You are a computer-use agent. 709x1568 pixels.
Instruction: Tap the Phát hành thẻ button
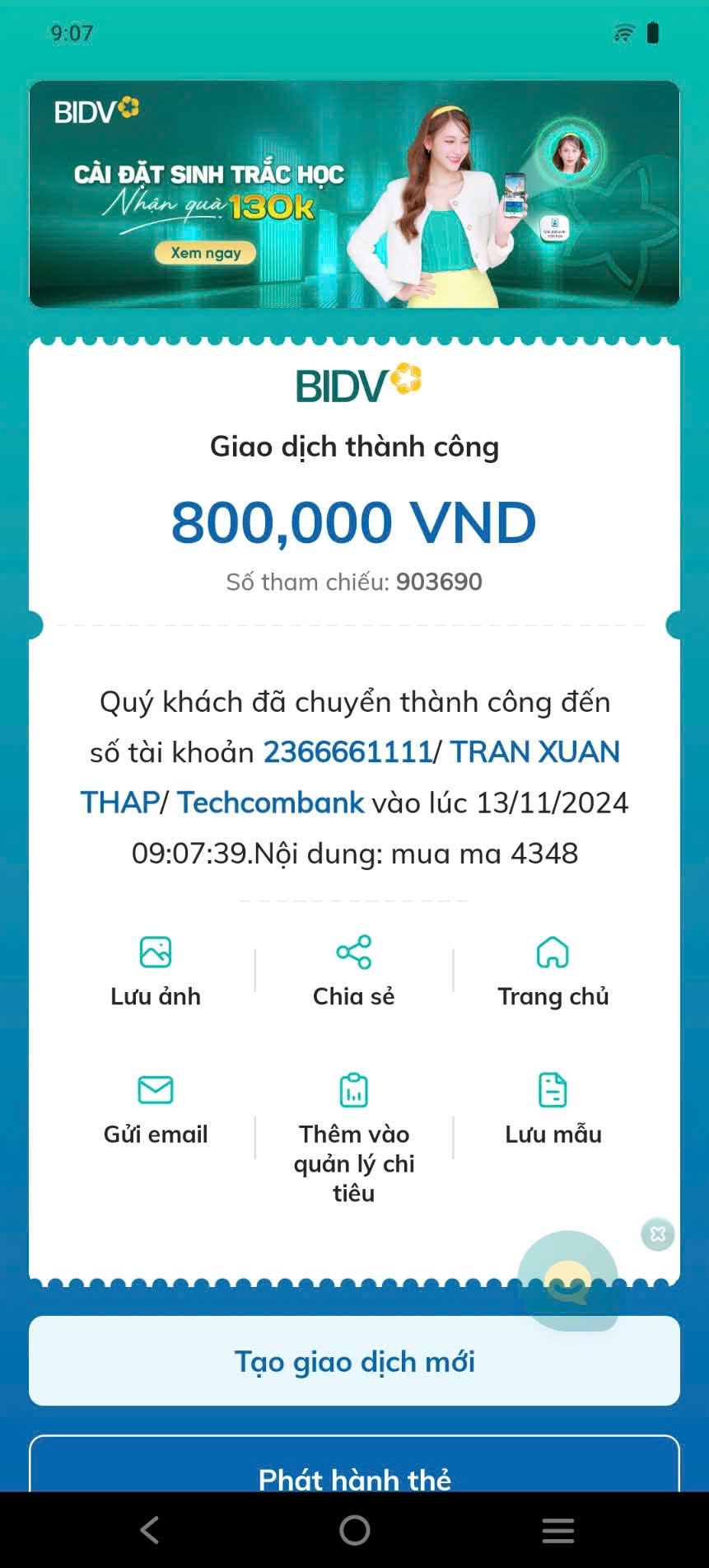click(x=354, y=1471)
